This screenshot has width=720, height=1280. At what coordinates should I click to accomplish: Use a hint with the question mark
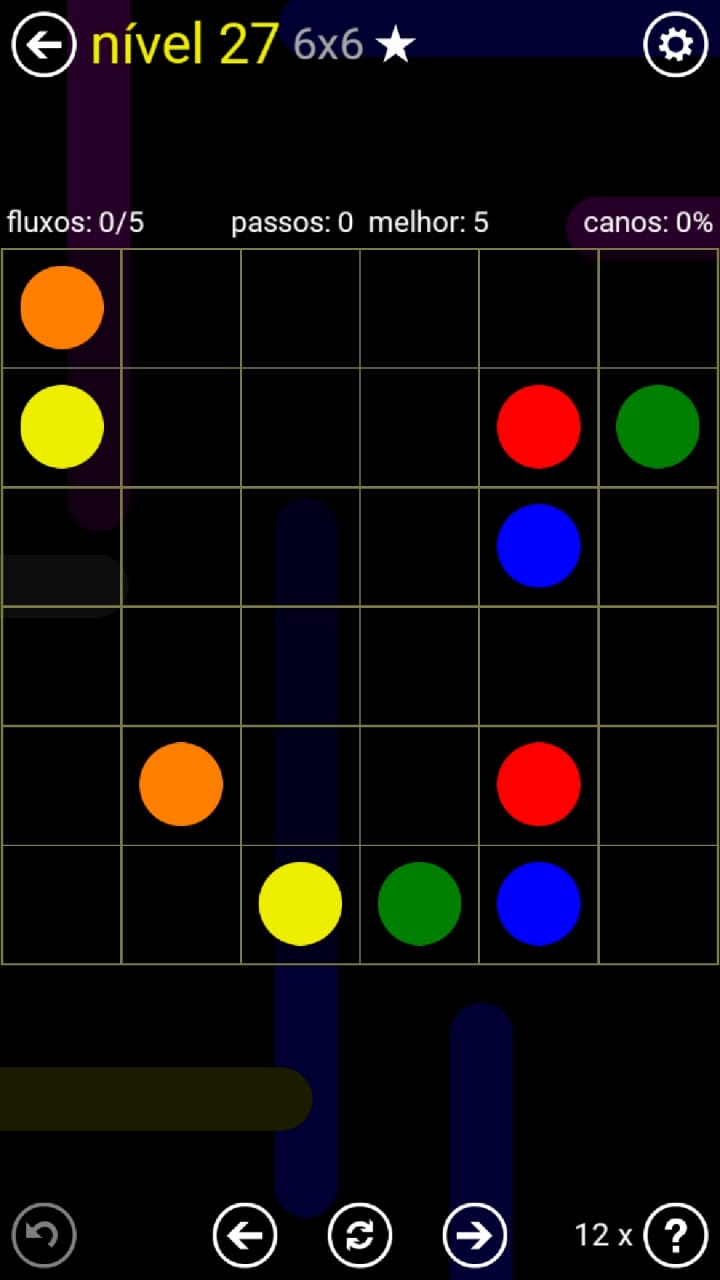point(675,1235)
